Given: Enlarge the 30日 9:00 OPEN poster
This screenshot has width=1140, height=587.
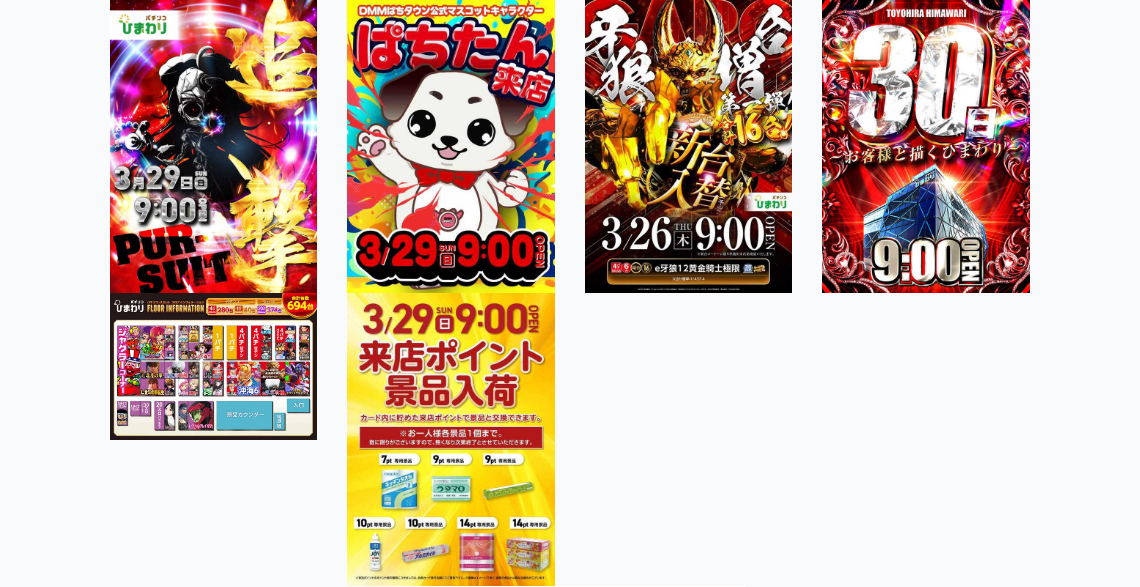Looking at the screenshot, I should click(925, 146).
